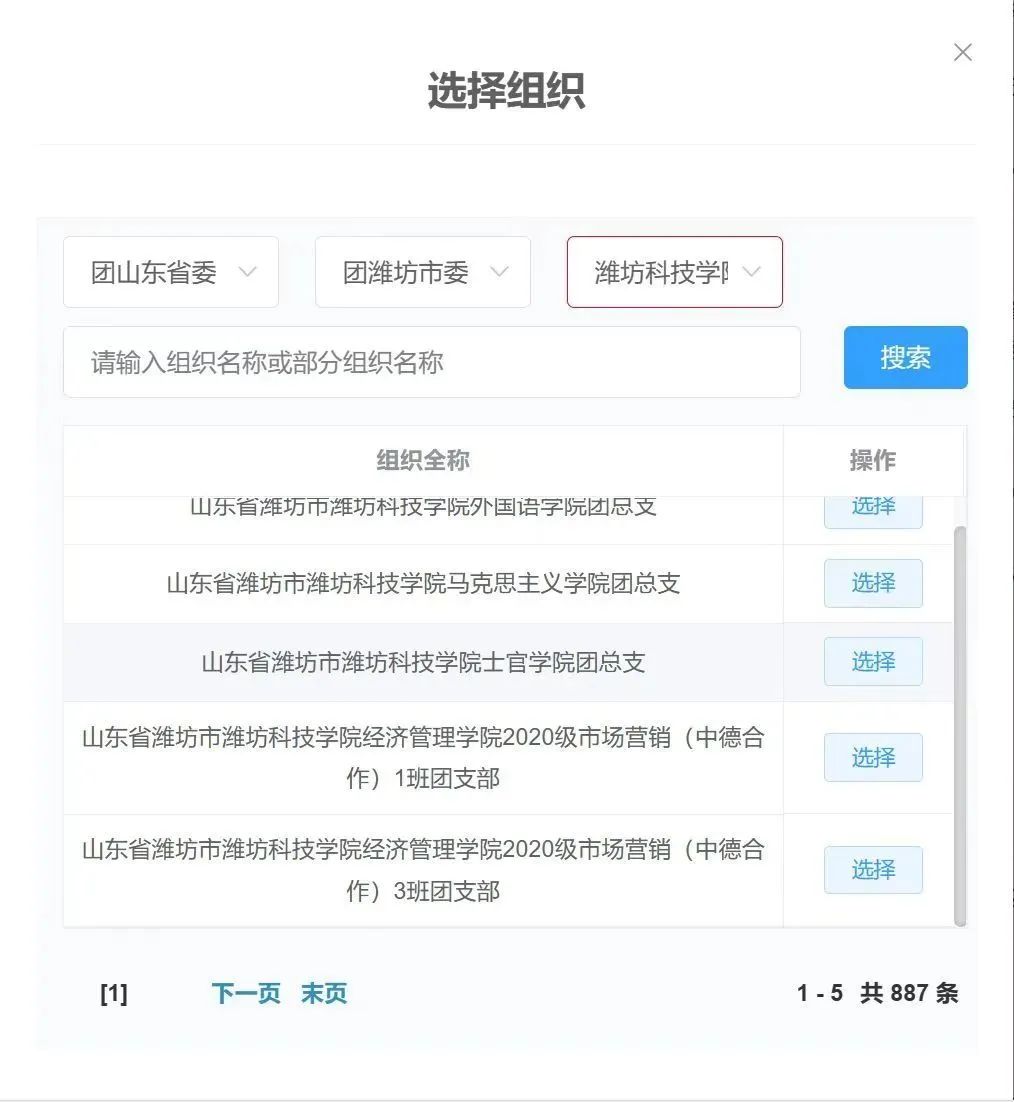Viewport: 1014px width, 1102px height.
Task: Tap the blue 搜索 button
Action: tap(905, 357)
